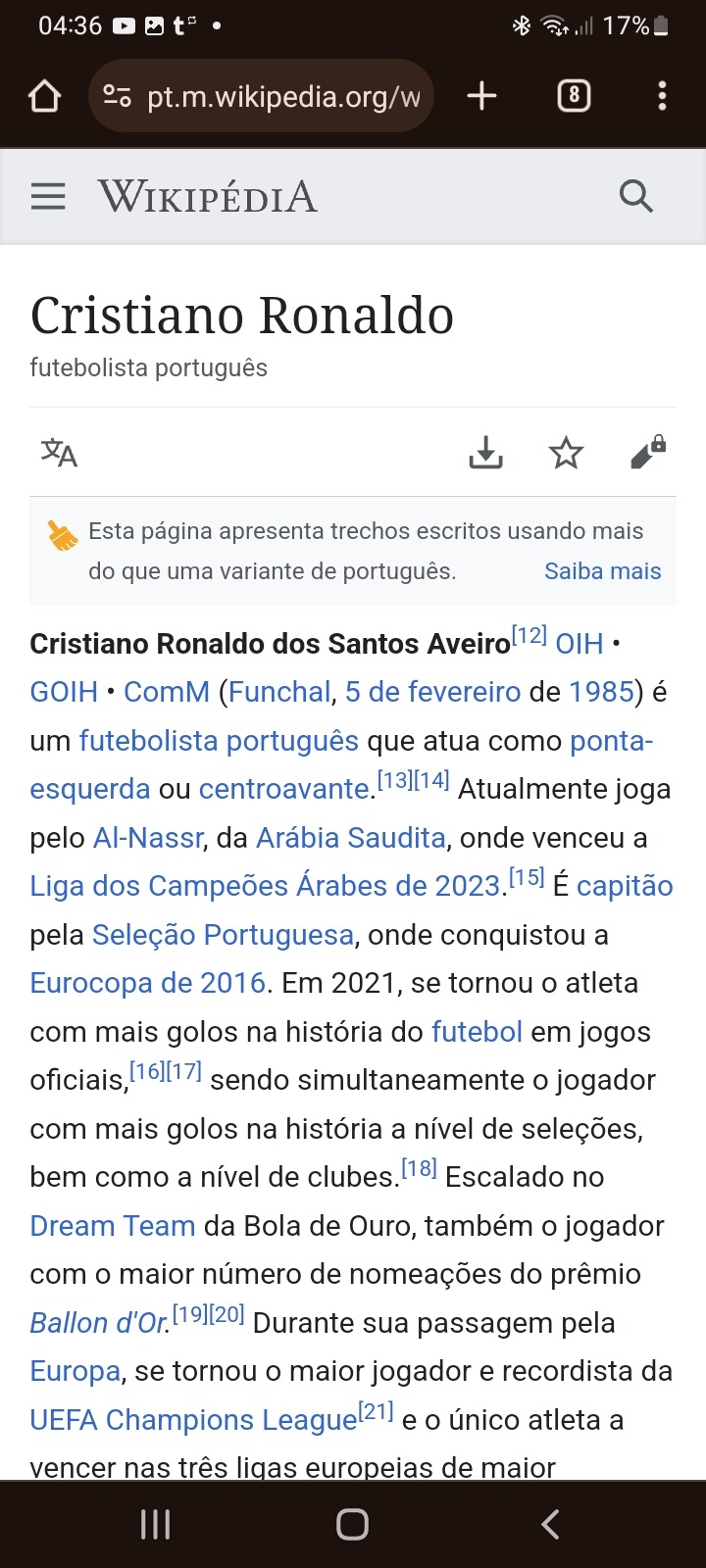
Task: Open the Saiba mais link
Action: (x=602, y=571)
